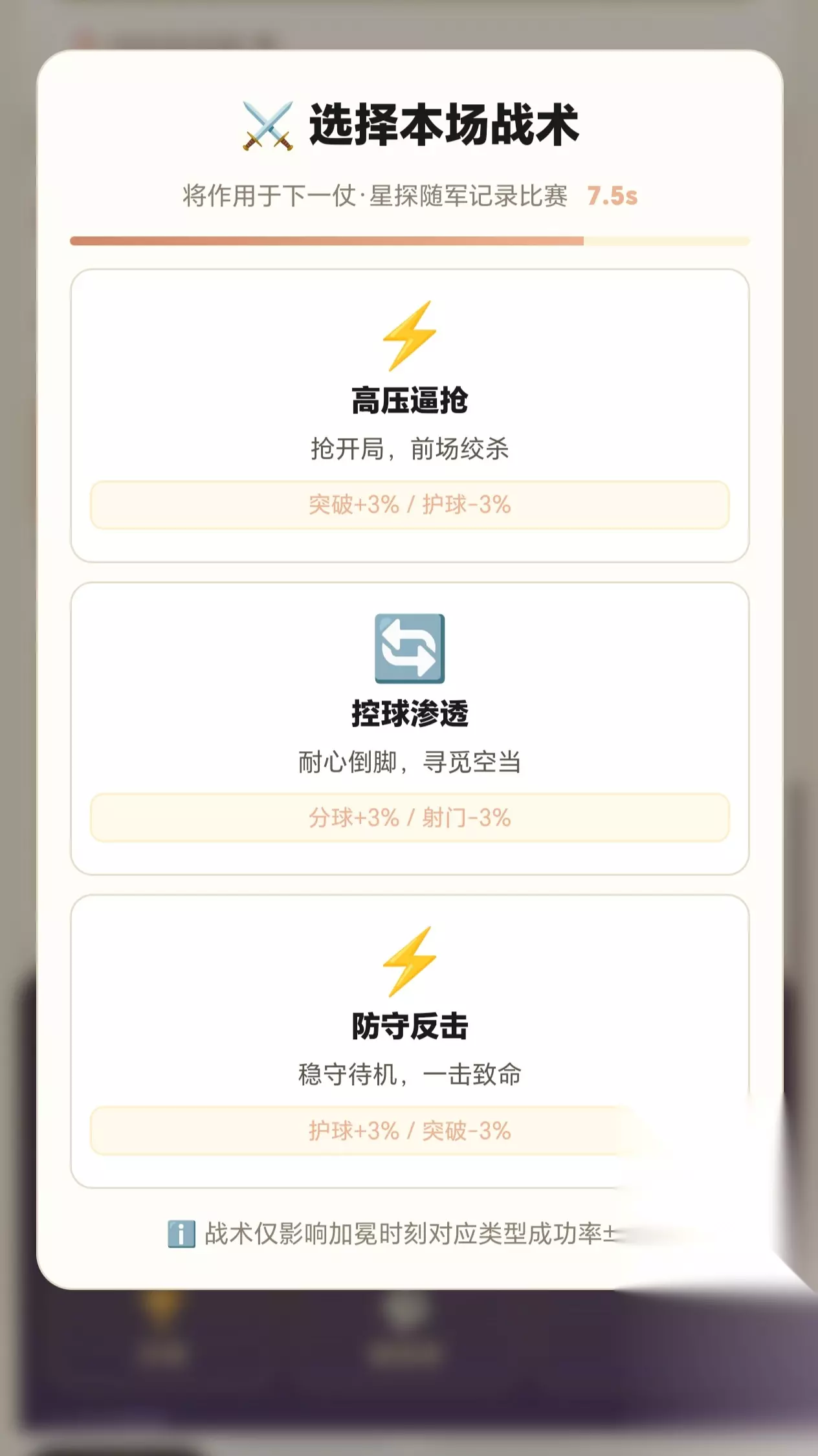The width and height of the screenshot is (818, 1456).
Task: Select the 高压逼抢 tactic card
Action: tap(410, 415)
